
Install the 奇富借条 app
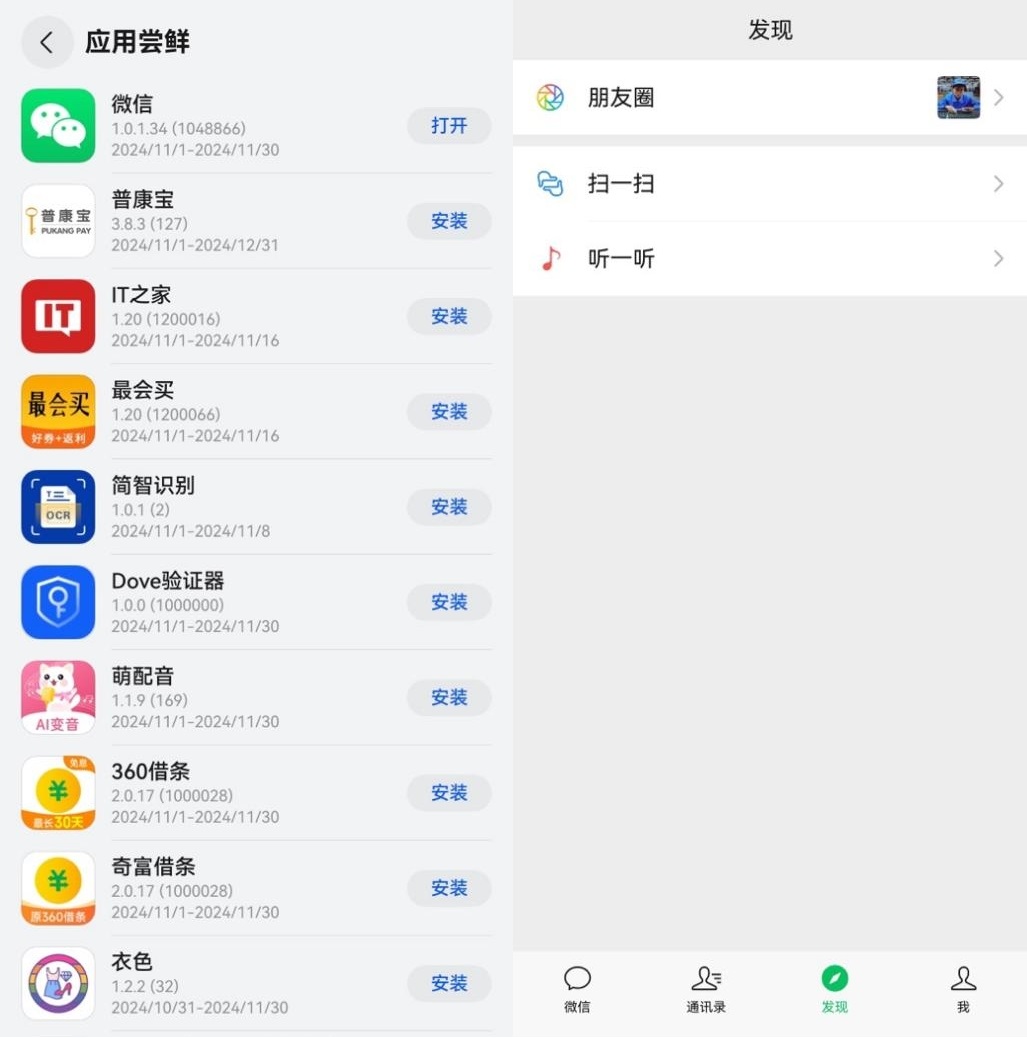coord(449,888)
